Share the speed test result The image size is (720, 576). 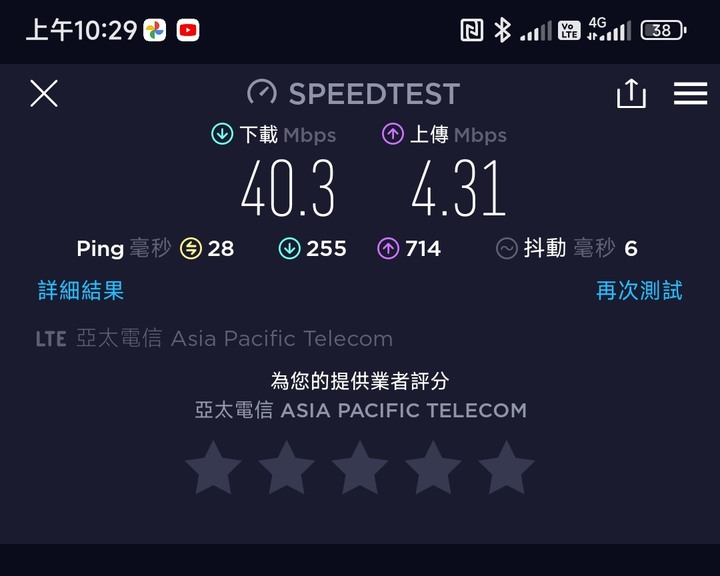click(631, 94)
